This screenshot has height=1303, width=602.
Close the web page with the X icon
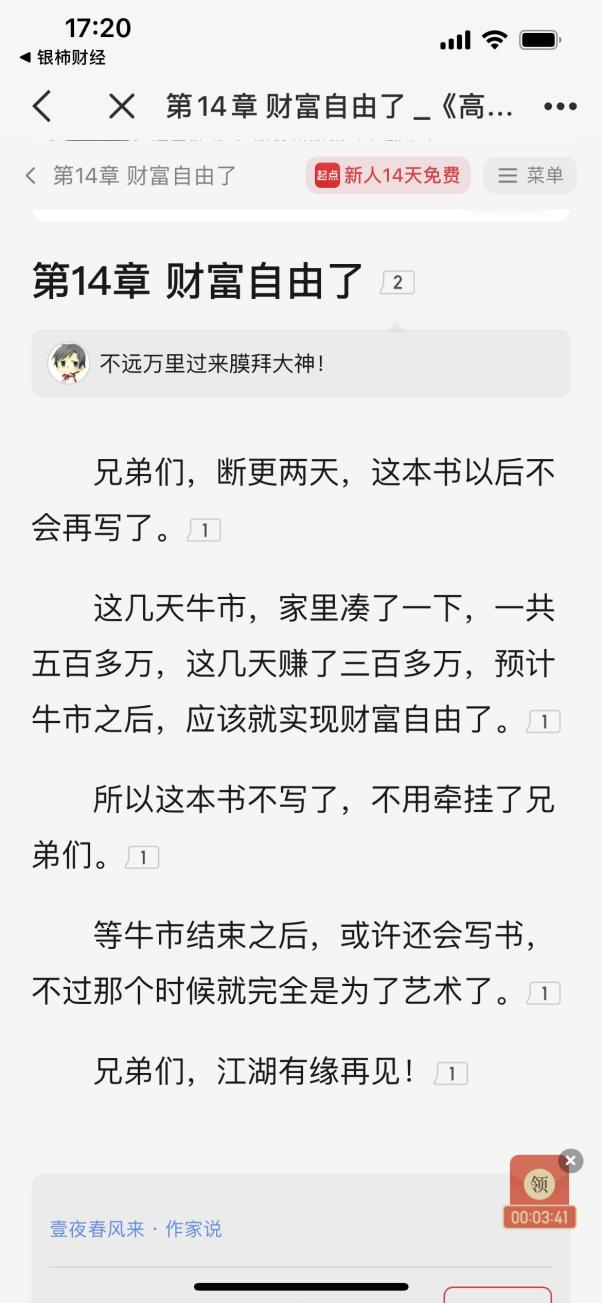[121, 106]
